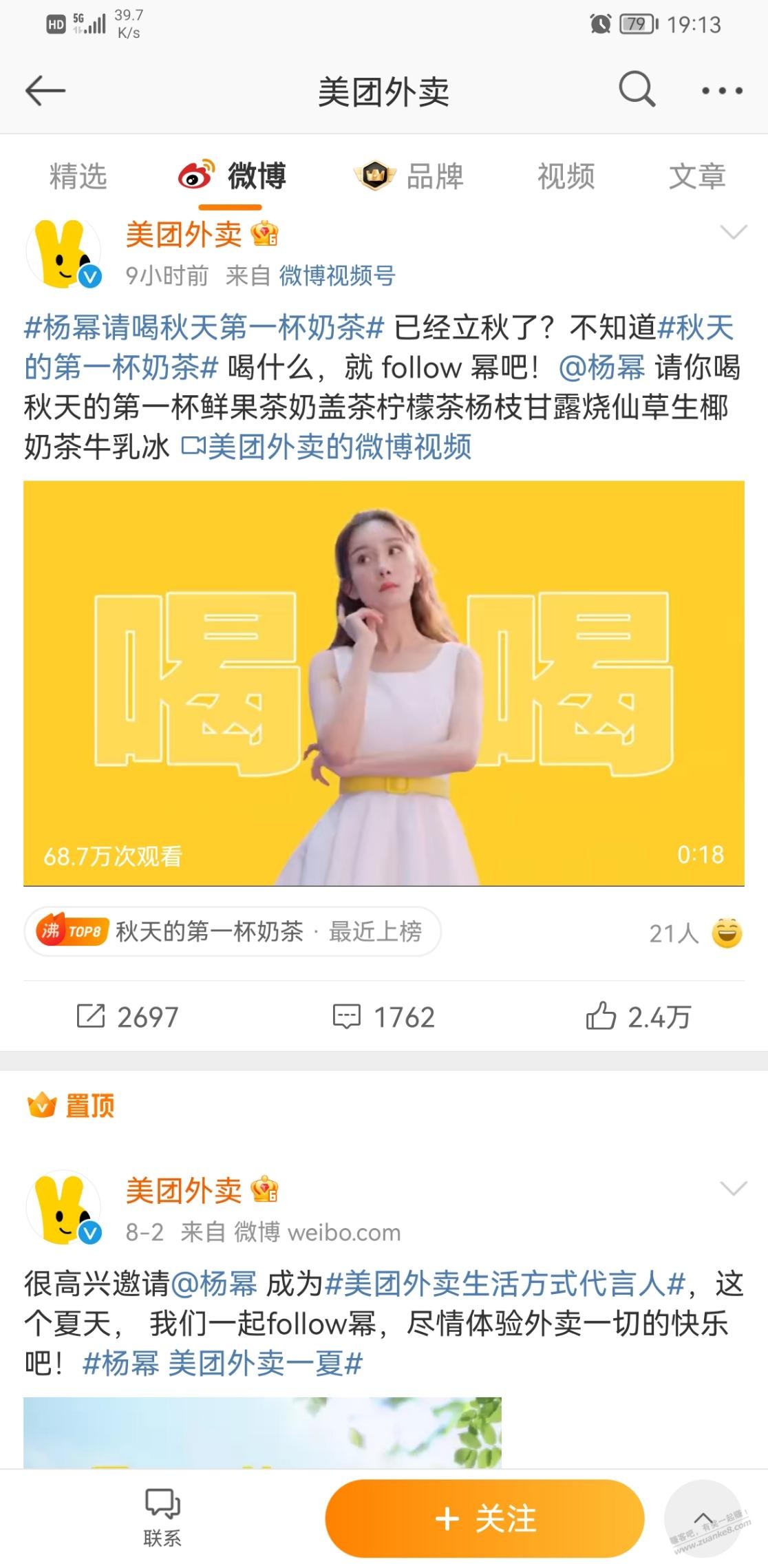
Task: Tap the round scroll-to-top arrow button
Action: 702,1518
